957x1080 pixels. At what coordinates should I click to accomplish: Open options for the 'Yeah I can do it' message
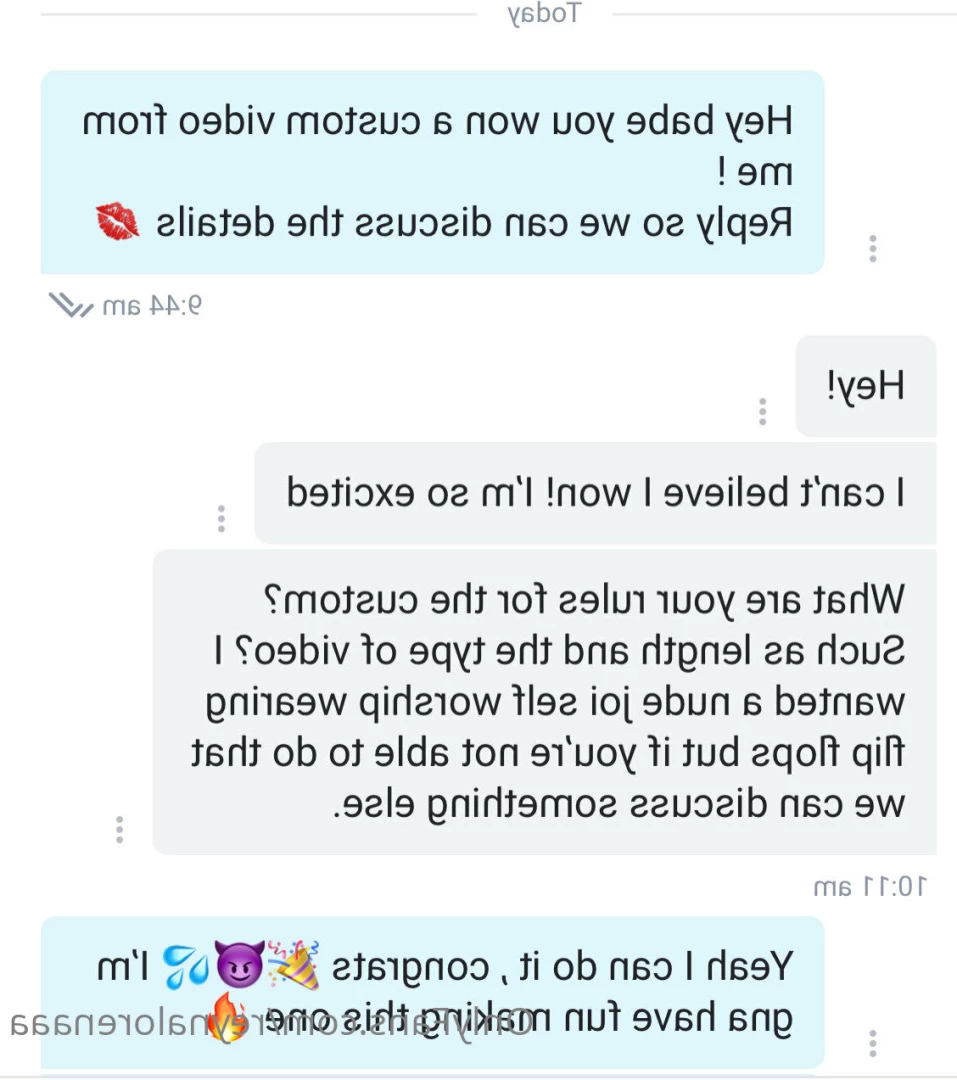click(873, 1042)
